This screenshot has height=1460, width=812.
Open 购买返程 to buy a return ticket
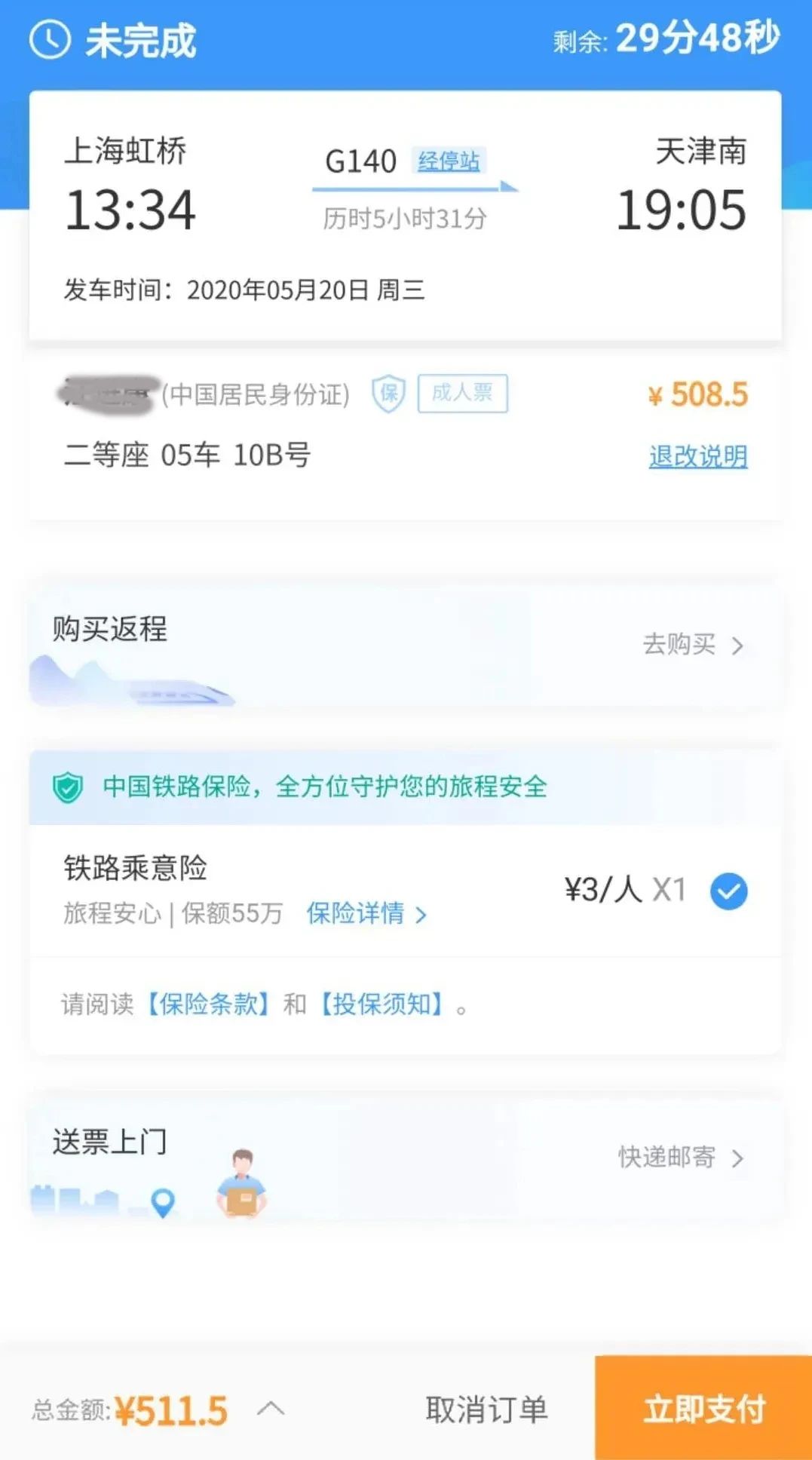(692, 645)
